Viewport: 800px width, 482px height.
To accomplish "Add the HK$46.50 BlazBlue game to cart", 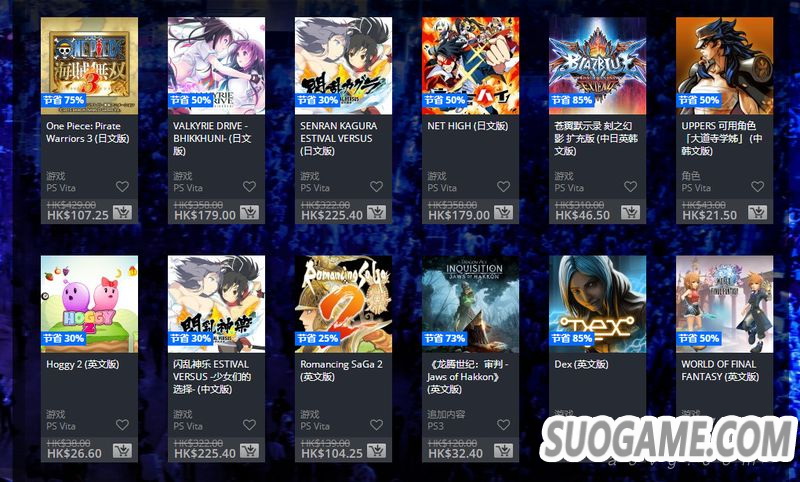I will click(630, 213).
